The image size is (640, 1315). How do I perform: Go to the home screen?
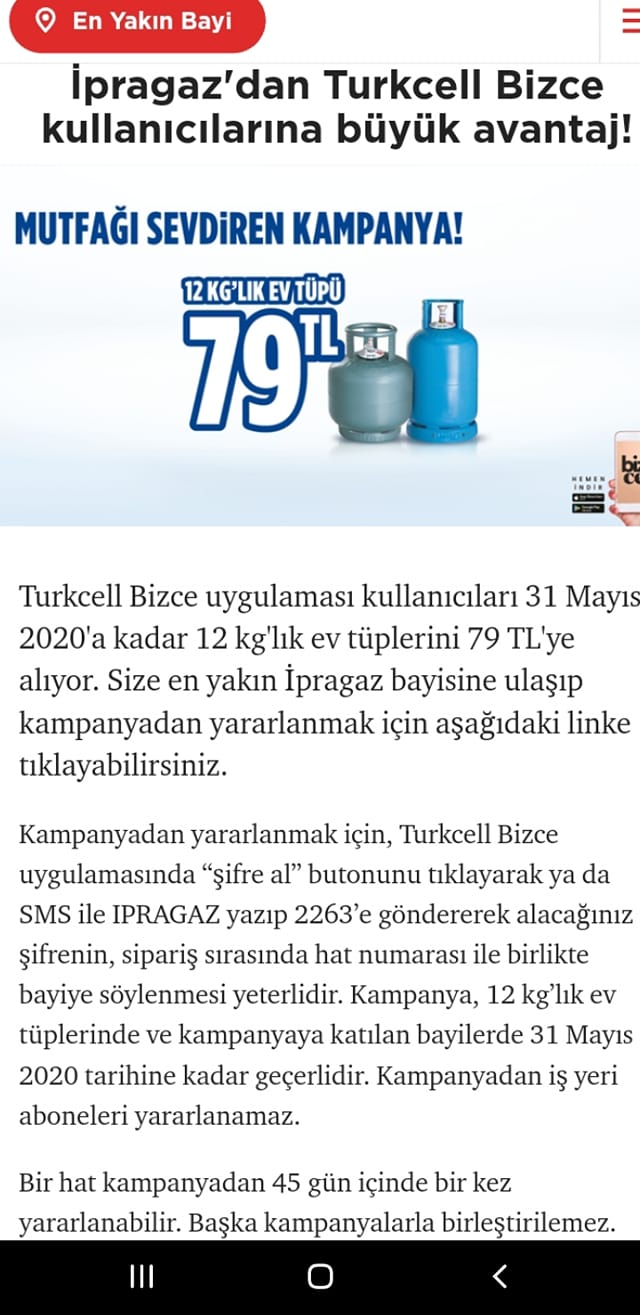[x=320, y=1276]
